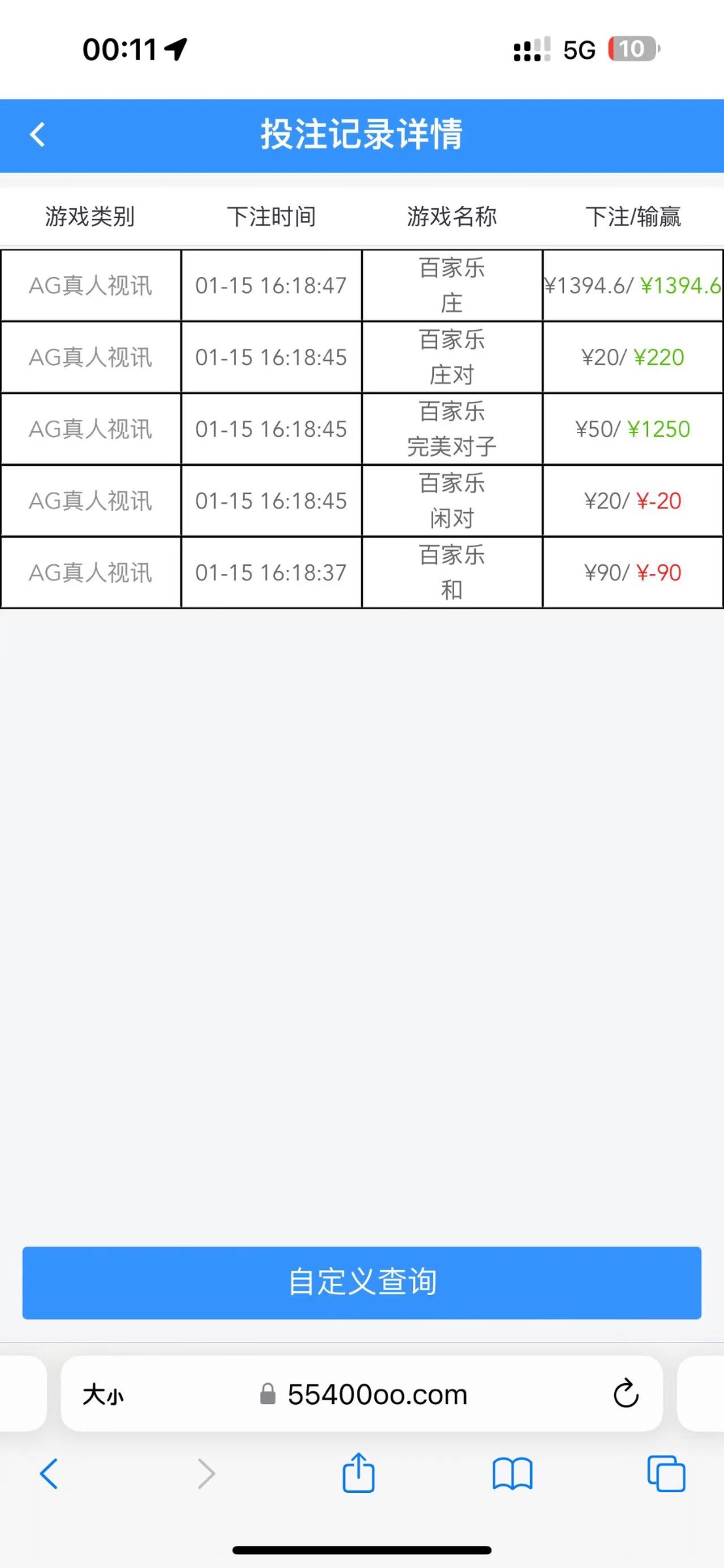
Task: Navigate back in Safari browser
Action: tap(49, 1474)
